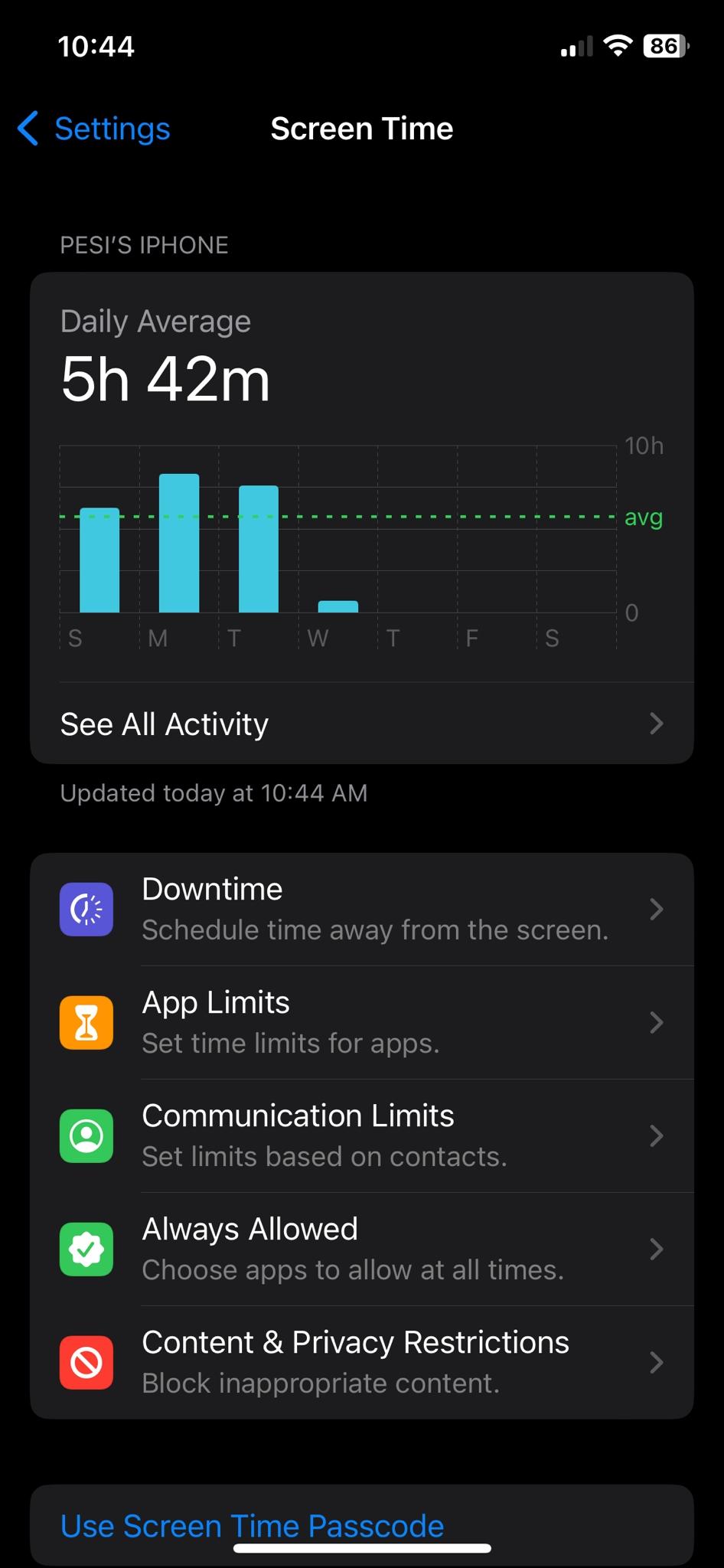Open App Limits

pyautogui.click(x=362, y=1023)
